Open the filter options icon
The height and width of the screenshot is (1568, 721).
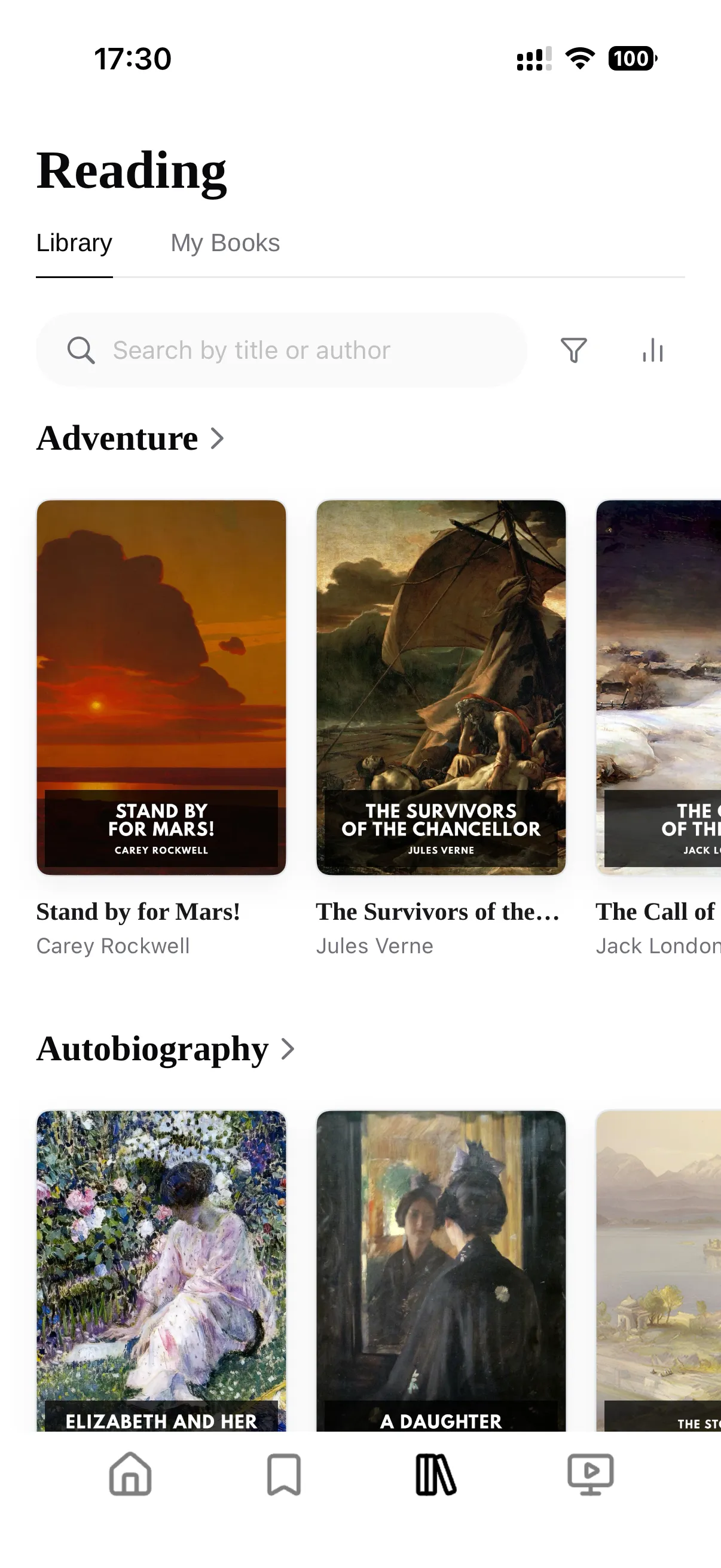[573, 350]
